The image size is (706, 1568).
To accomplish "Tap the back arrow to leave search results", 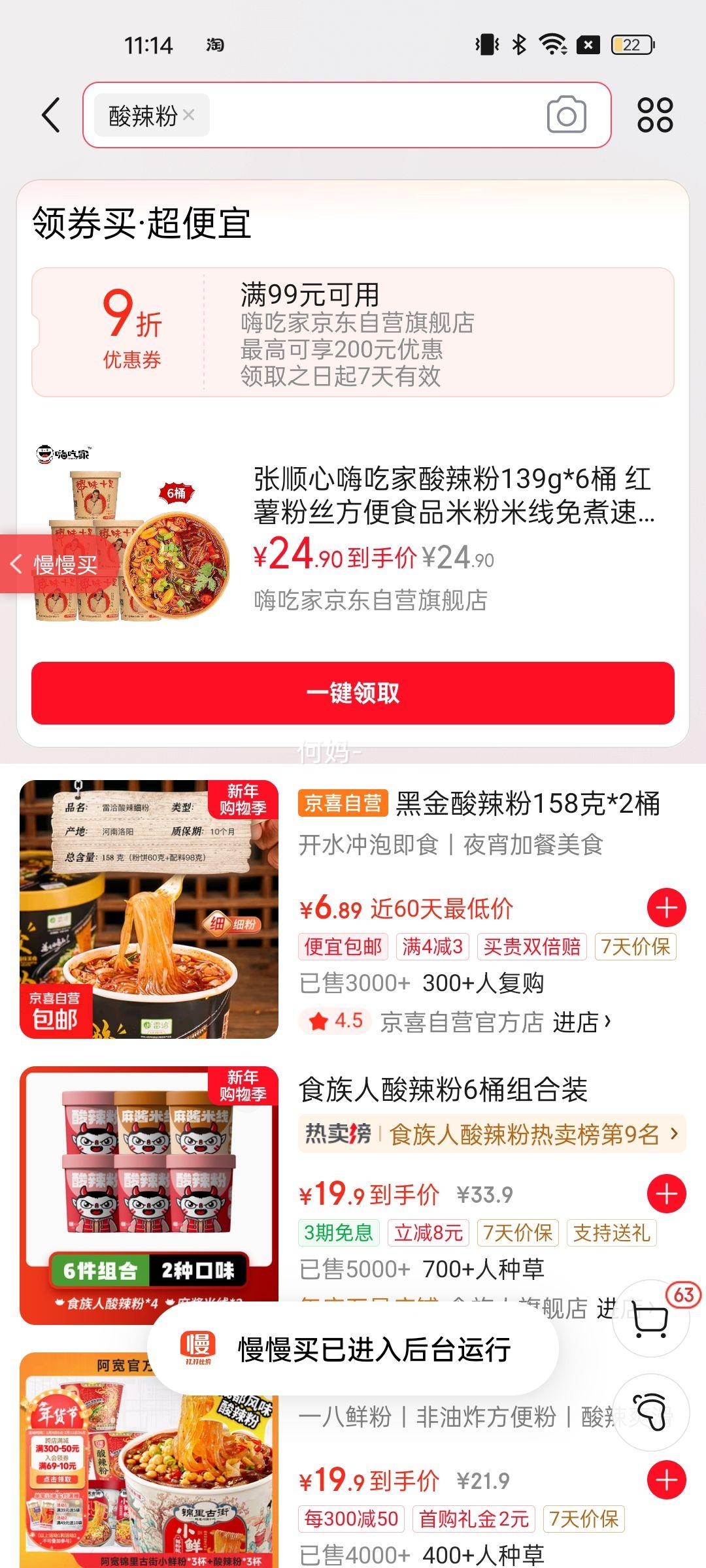I will click(49, 114).
